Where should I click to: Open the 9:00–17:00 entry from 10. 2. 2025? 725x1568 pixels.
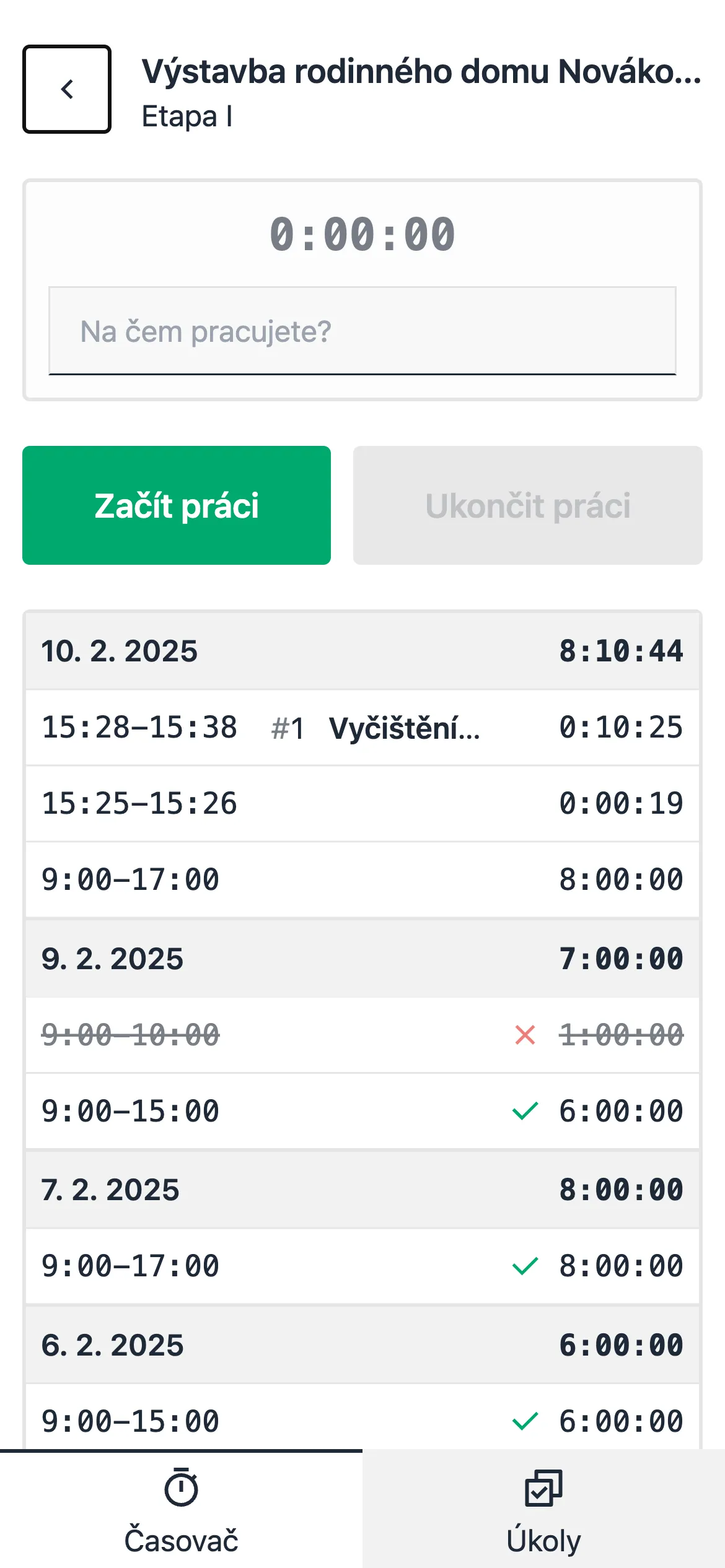362,880
